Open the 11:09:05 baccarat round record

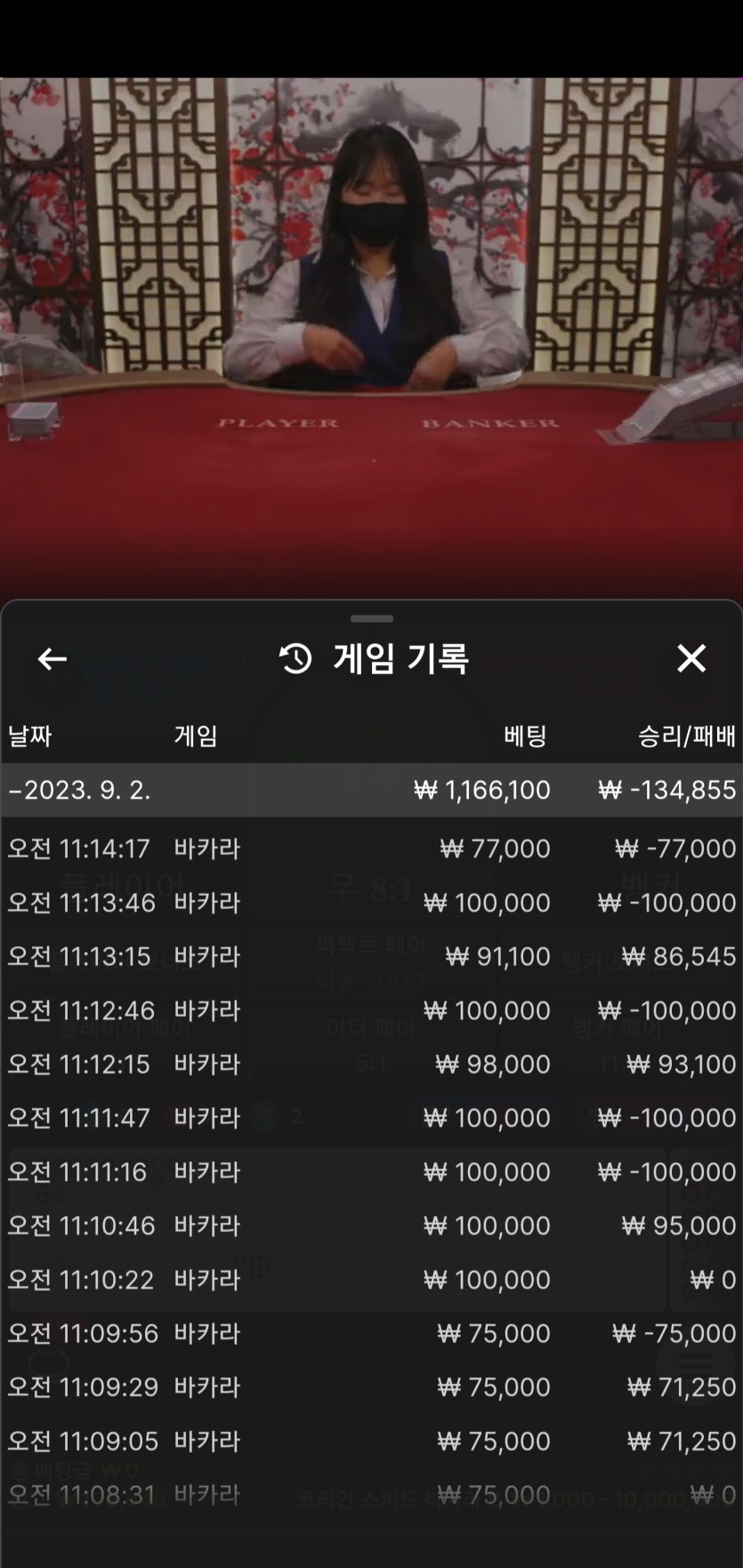371,1441
